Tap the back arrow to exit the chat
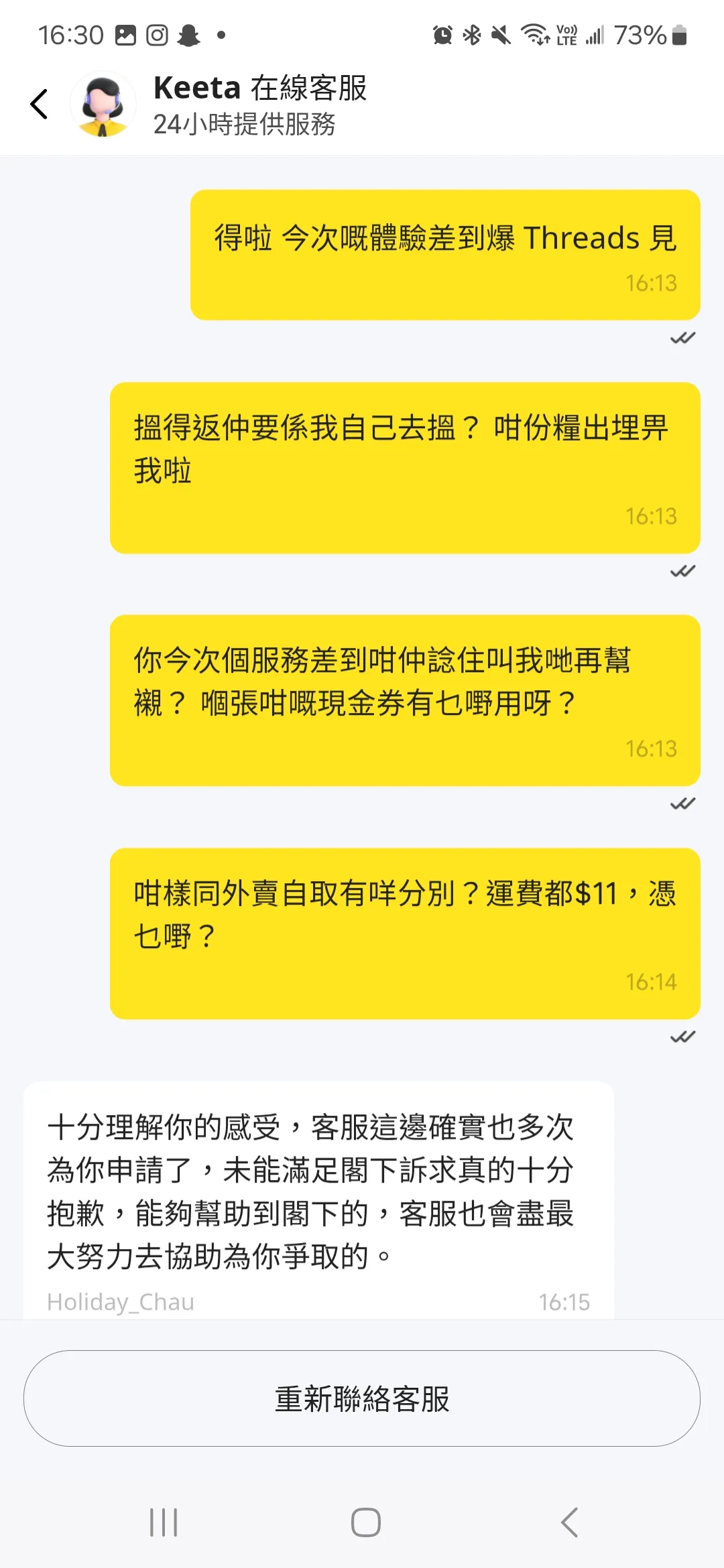The width and height of the screenshot is (724, 1568). point(38,103)
